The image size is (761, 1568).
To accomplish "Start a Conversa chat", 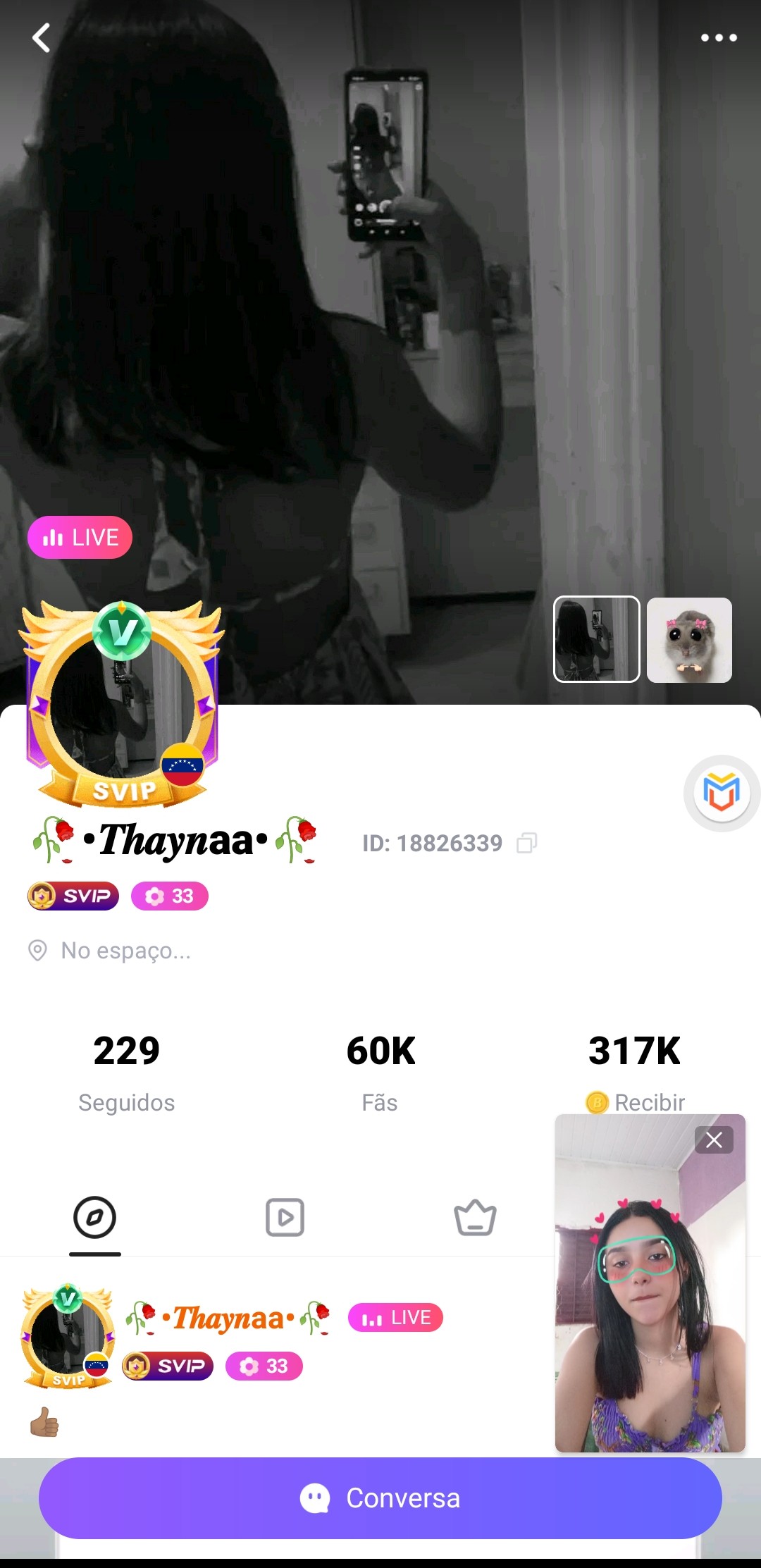I will point(380,1498).
